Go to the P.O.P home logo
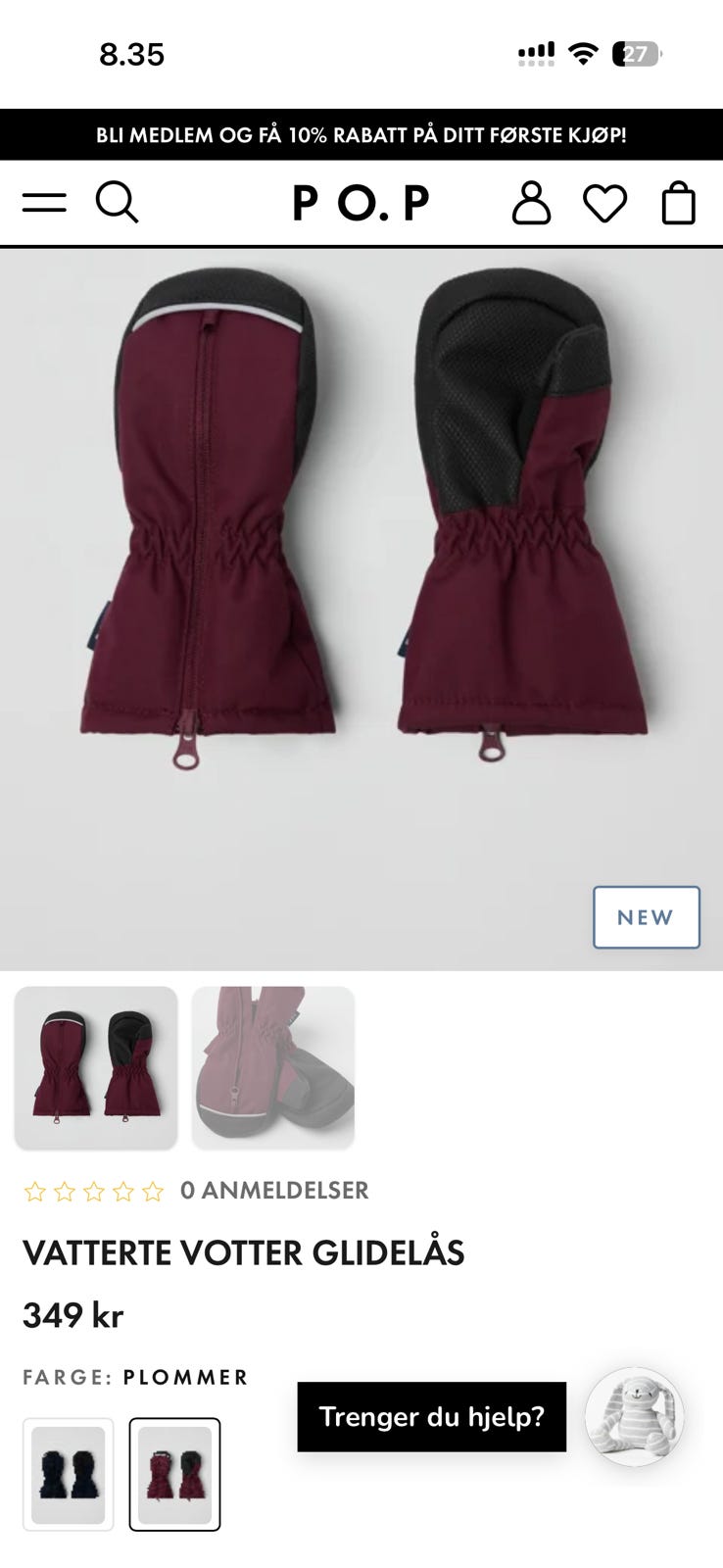 pos(361,203)
